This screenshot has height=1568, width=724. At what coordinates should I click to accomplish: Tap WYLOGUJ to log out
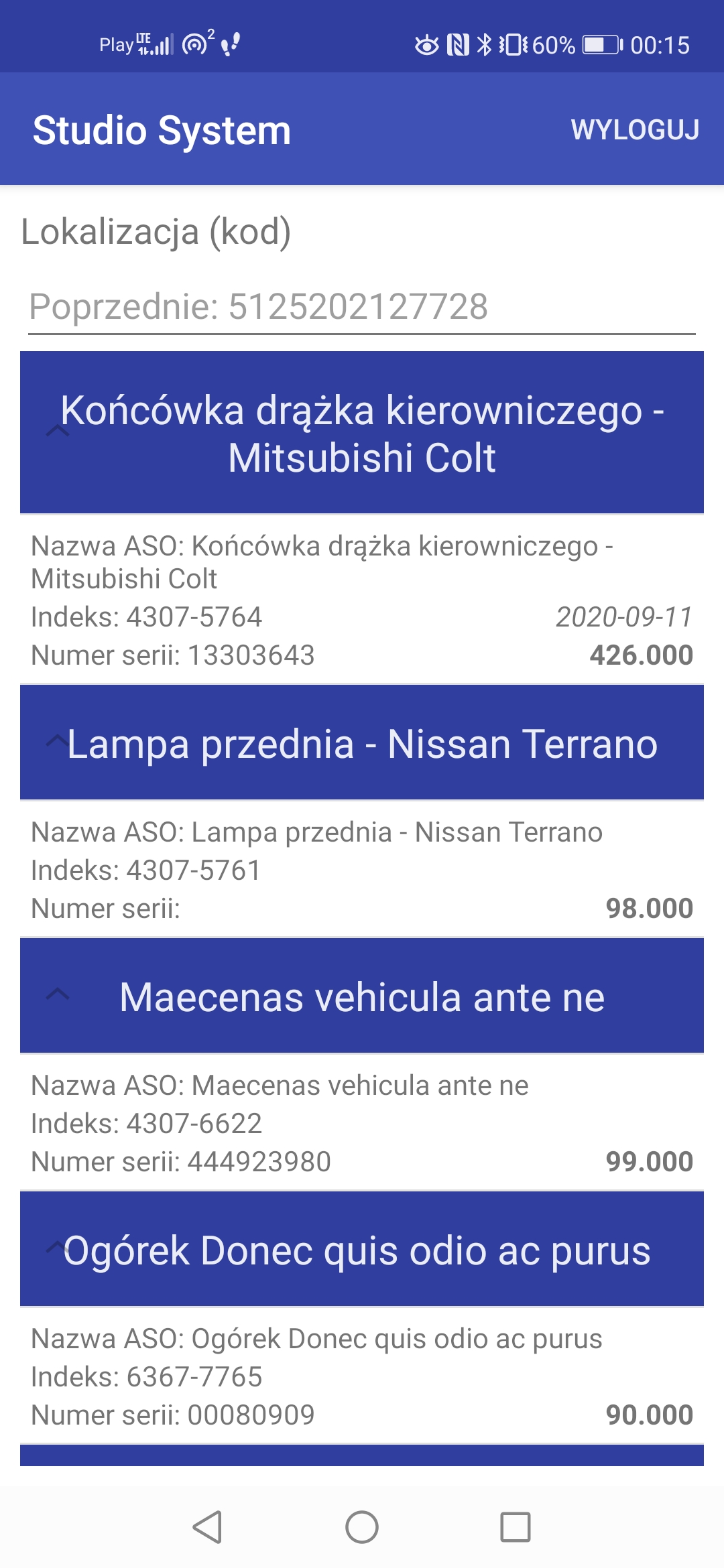point(634,129)
